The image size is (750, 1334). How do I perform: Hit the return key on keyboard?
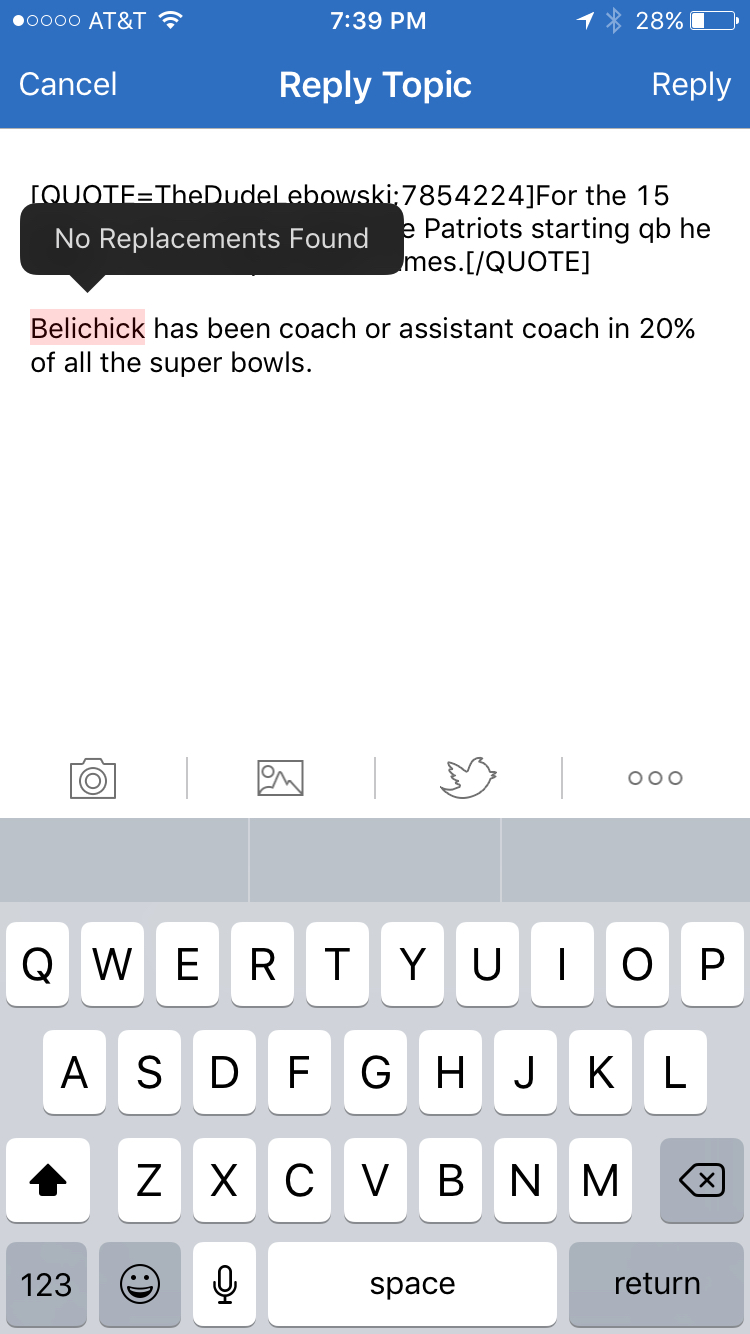coord(657,1284)
